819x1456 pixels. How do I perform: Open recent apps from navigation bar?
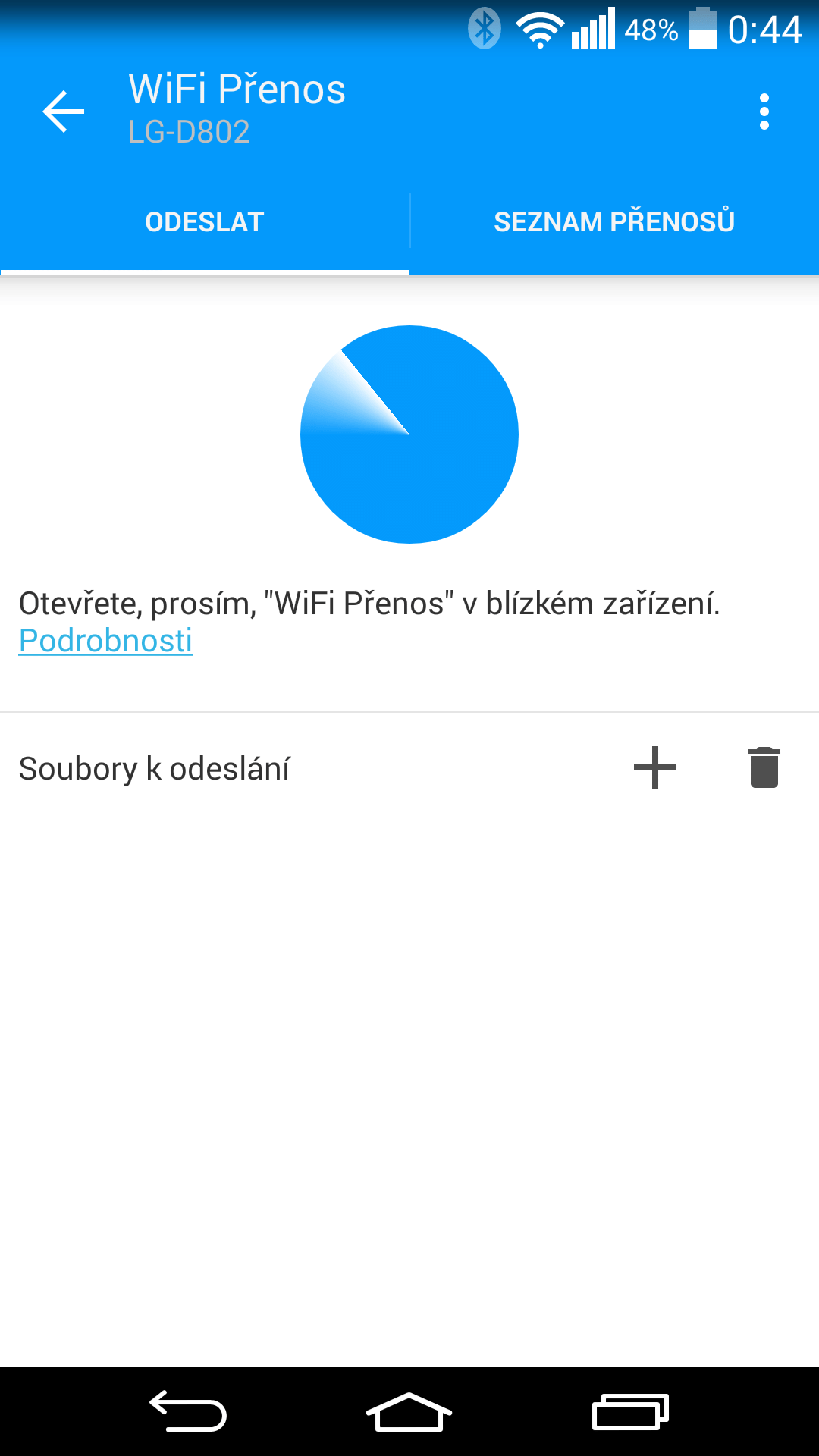[x=630, y=1412]
